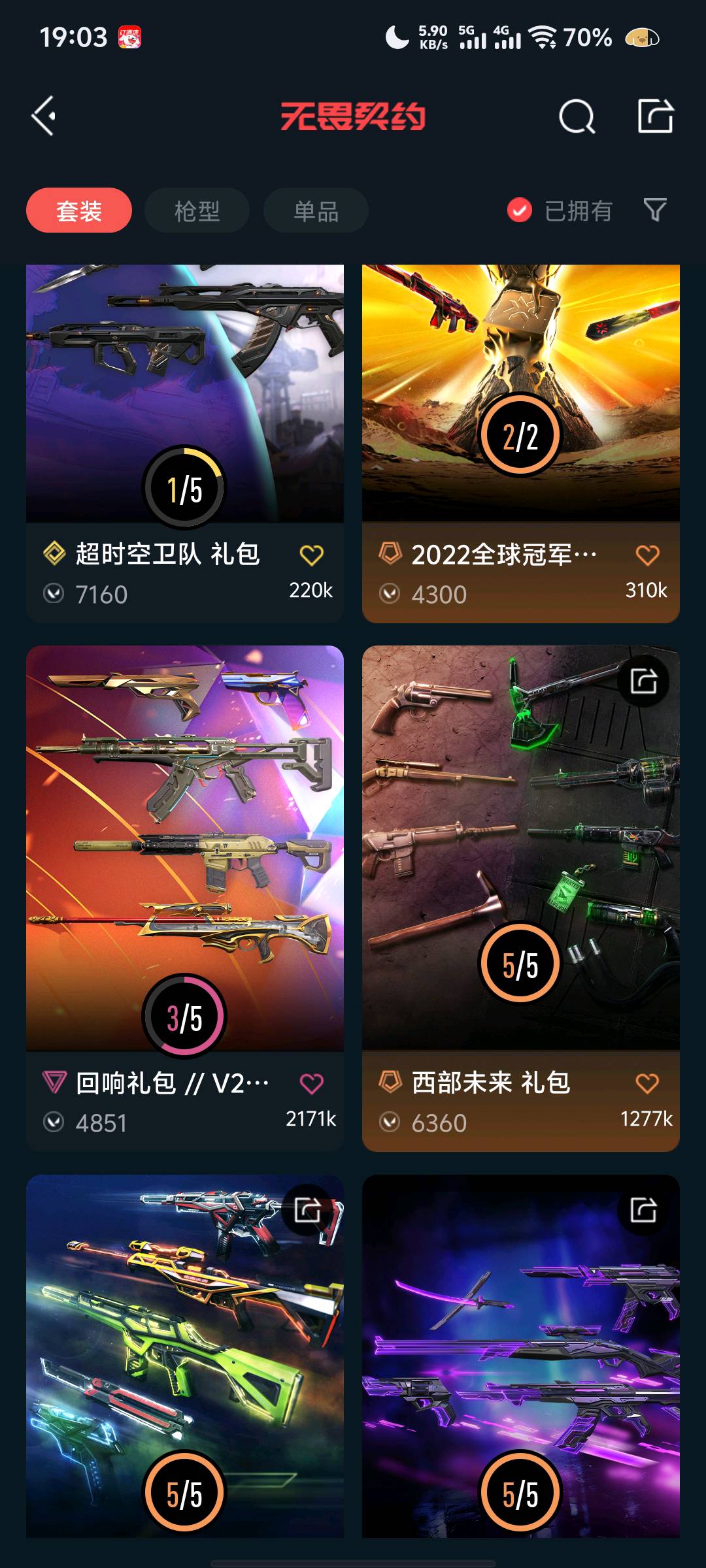
Task: Favorite the 2022全球冠军 bundle
Action: [x=647, y=555]
